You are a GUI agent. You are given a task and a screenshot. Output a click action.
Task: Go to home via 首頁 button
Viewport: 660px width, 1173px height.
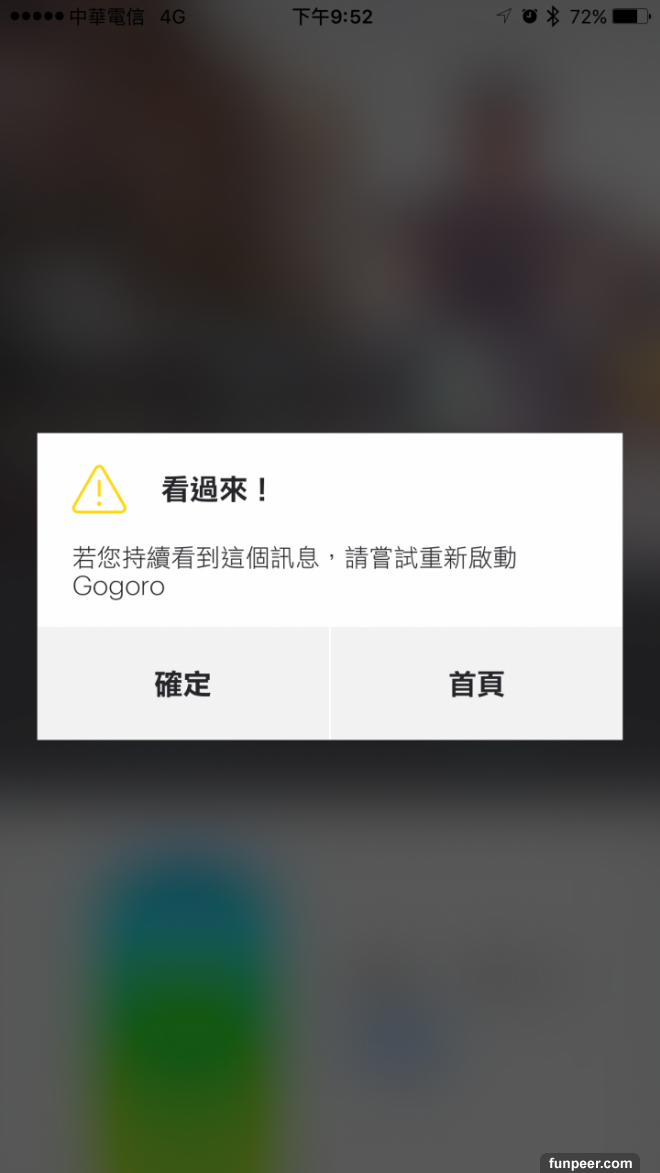476,684
